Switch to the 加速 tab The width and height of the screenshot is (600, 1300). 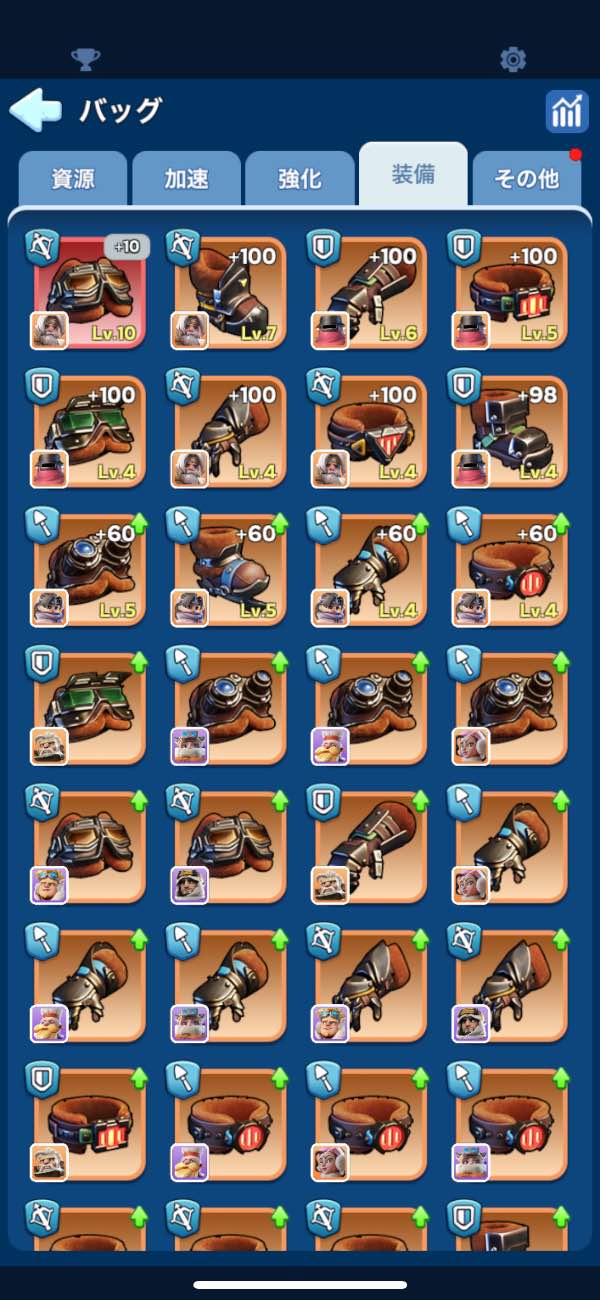186,179
